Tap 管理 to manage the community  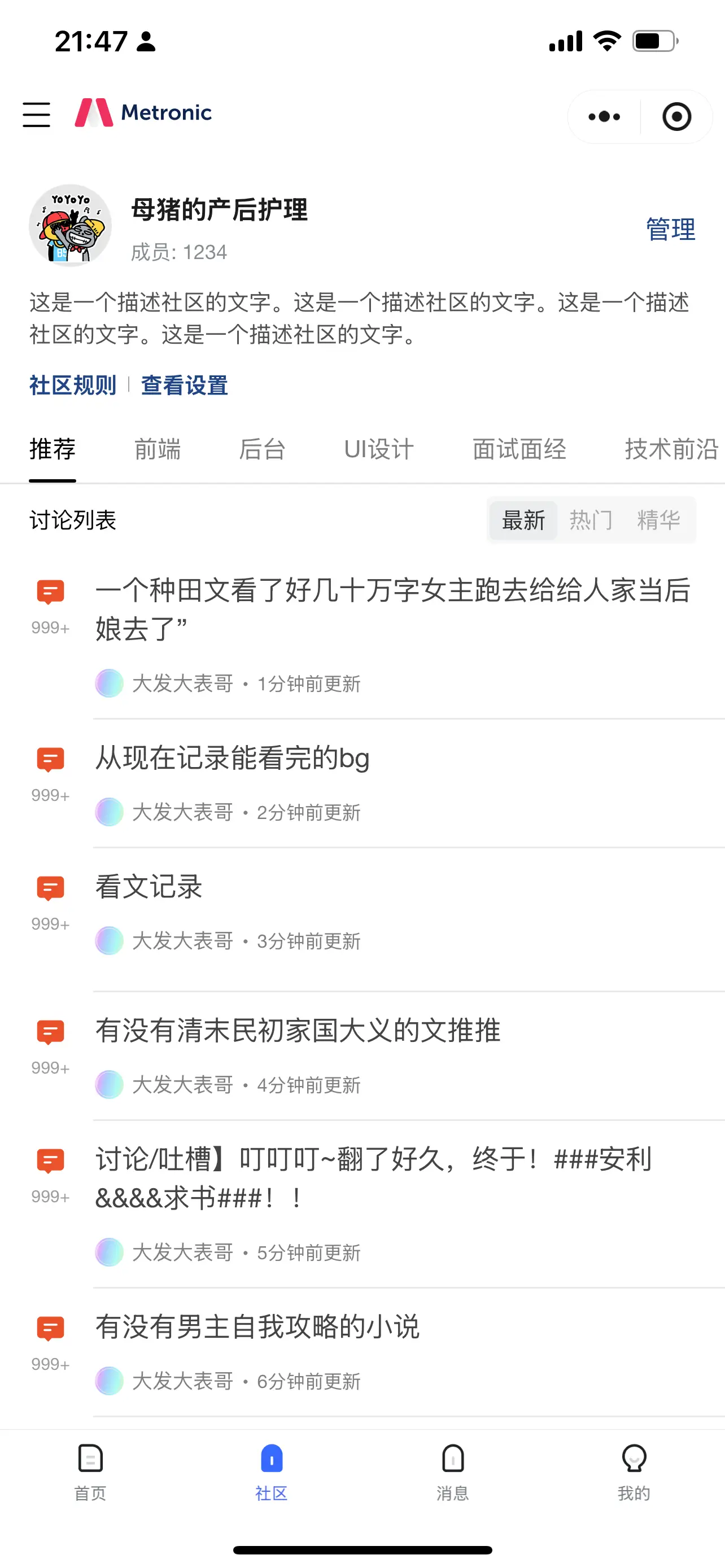(670, 230)
